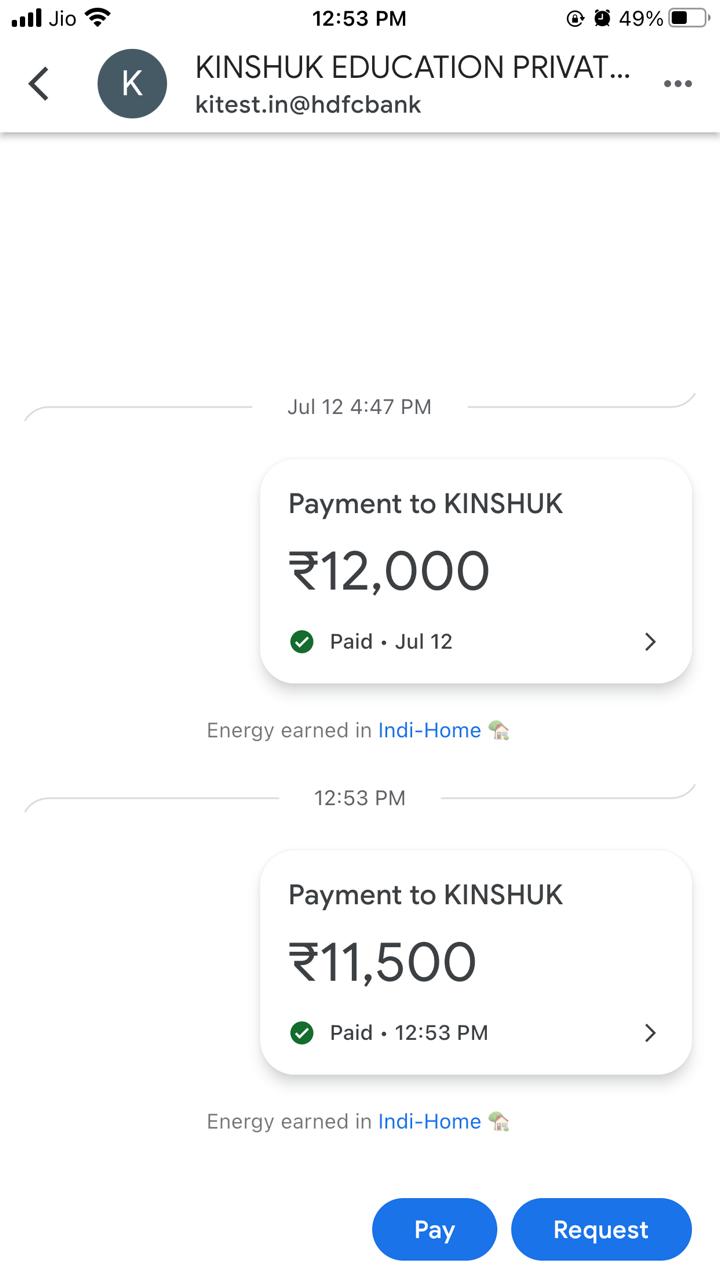Go back using the top-left arrow
Viewport: 720px width, 1280px height.
[x=39, y=84]
